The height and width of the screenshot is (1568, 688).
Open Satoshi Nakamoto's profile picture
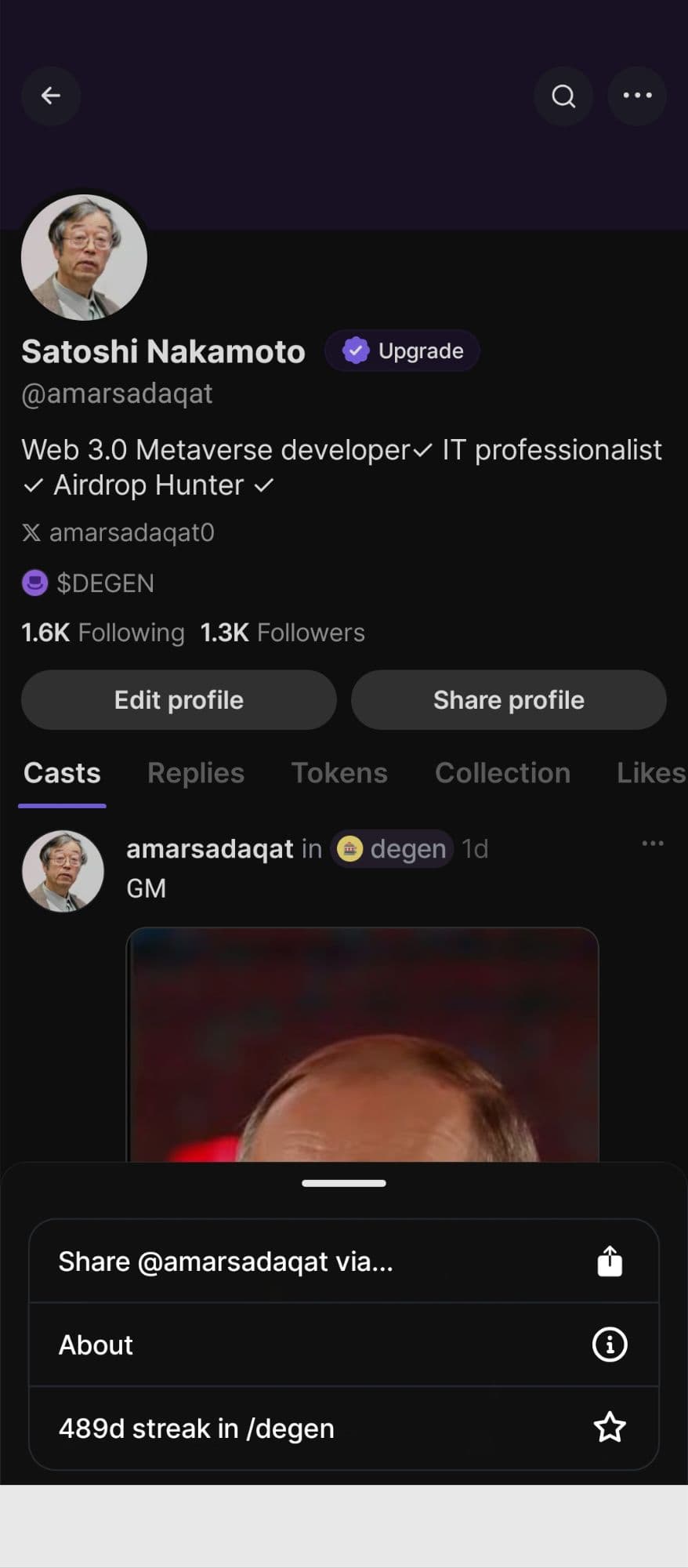click(x=83, y=257)
